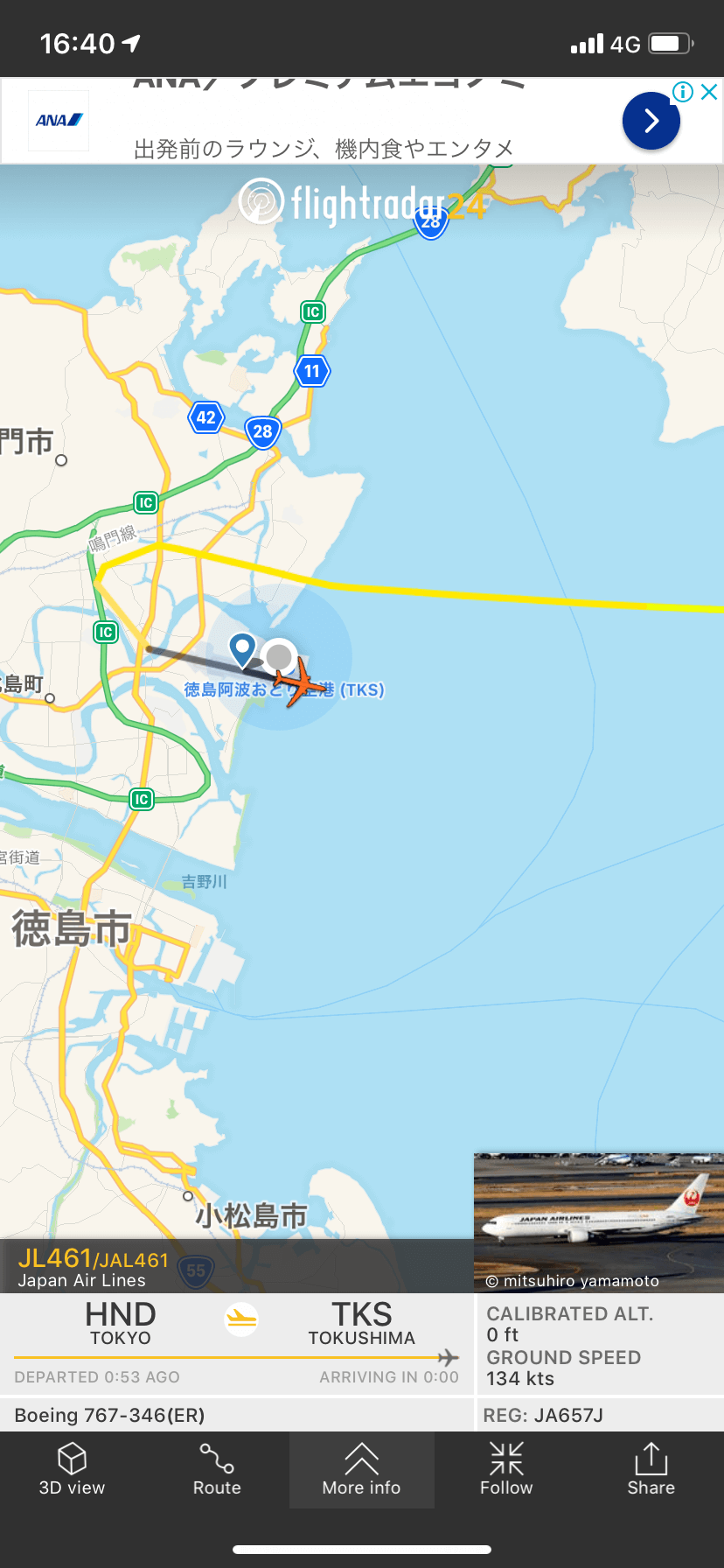Viewport: 724px width, 1568px height.
Task: Open the 3D view
Action: (x=72, y=1470)
